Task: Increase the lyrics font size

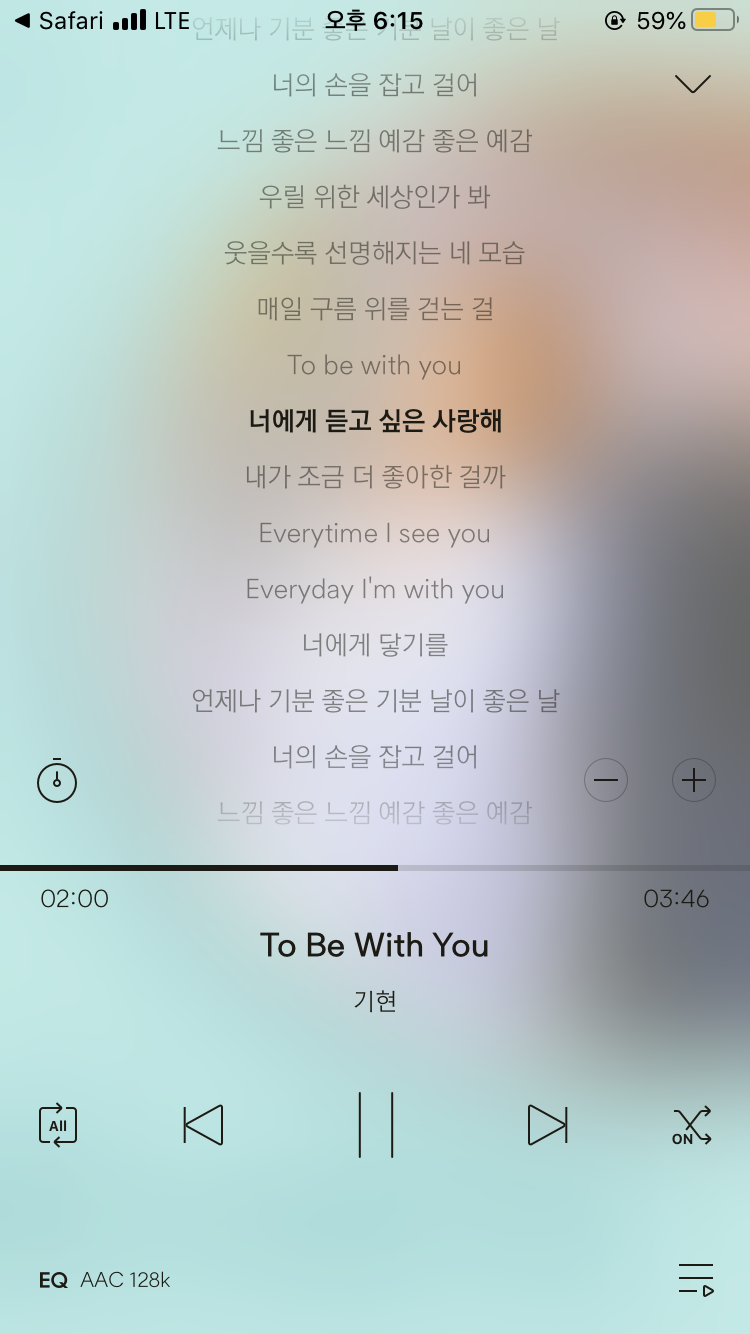Action: coord(694,780)
